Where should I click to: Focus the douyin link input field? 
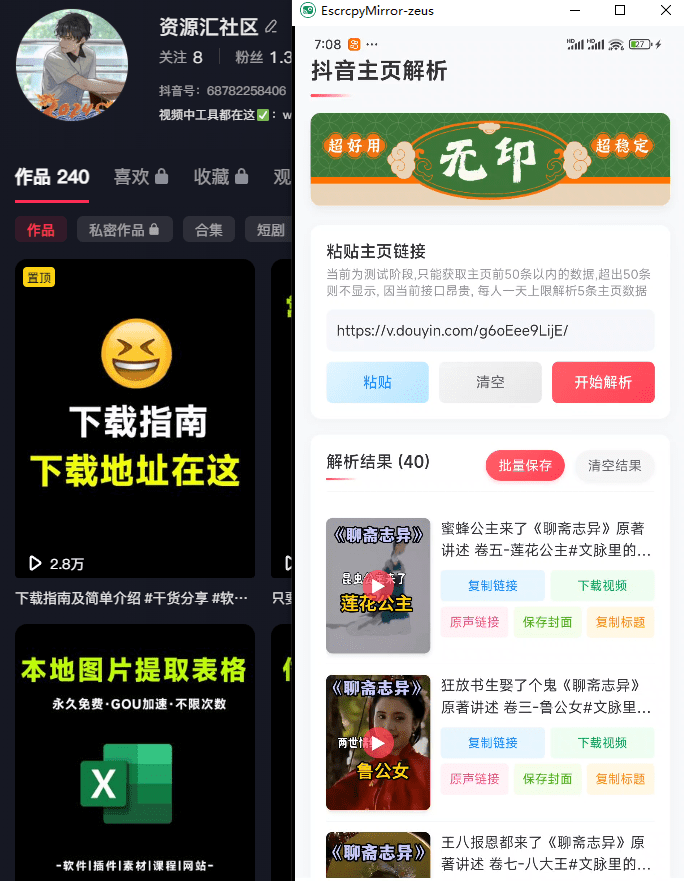[490, 330]
